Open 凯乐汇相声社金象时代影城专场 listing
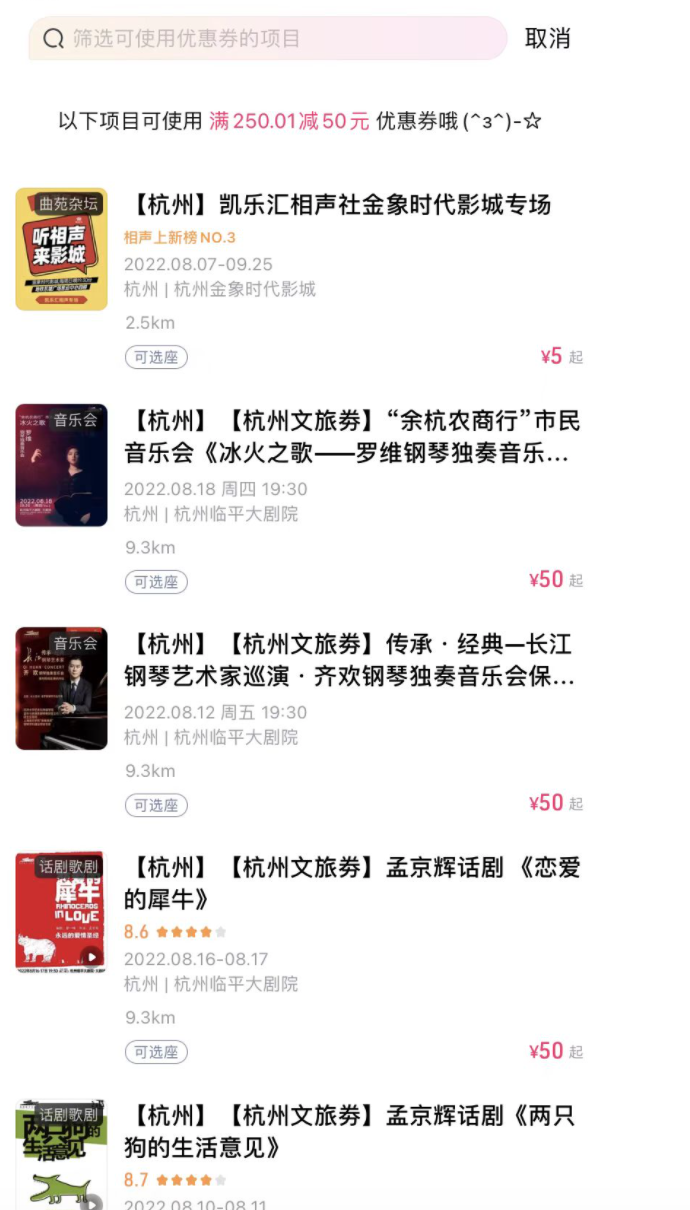The width and height of the screenshot is (690, 1210). point(341,206)
